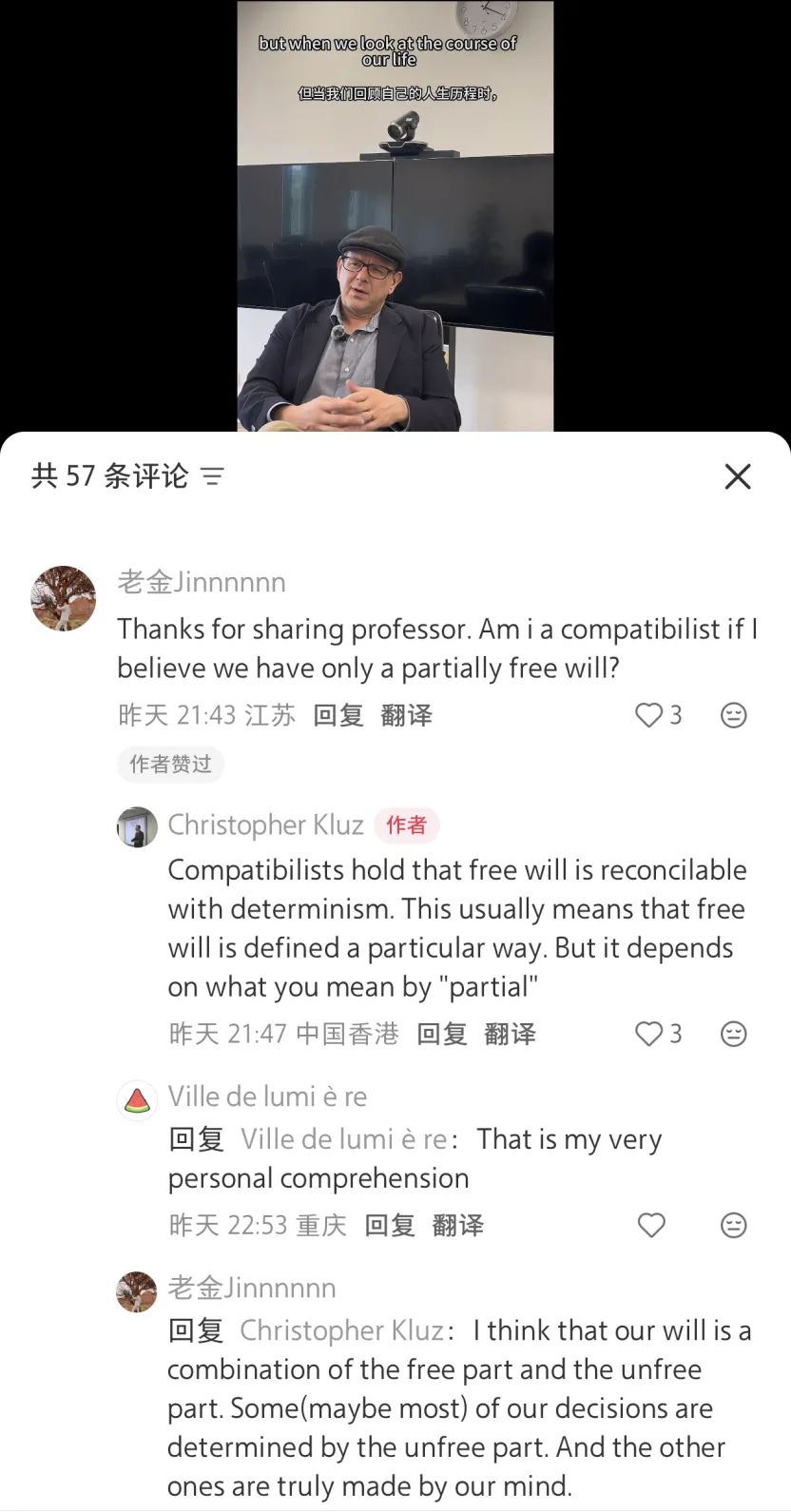Reply to Ville de lumi è re's comment
Screen dimensions: 791x1512
coord(390,1225)
